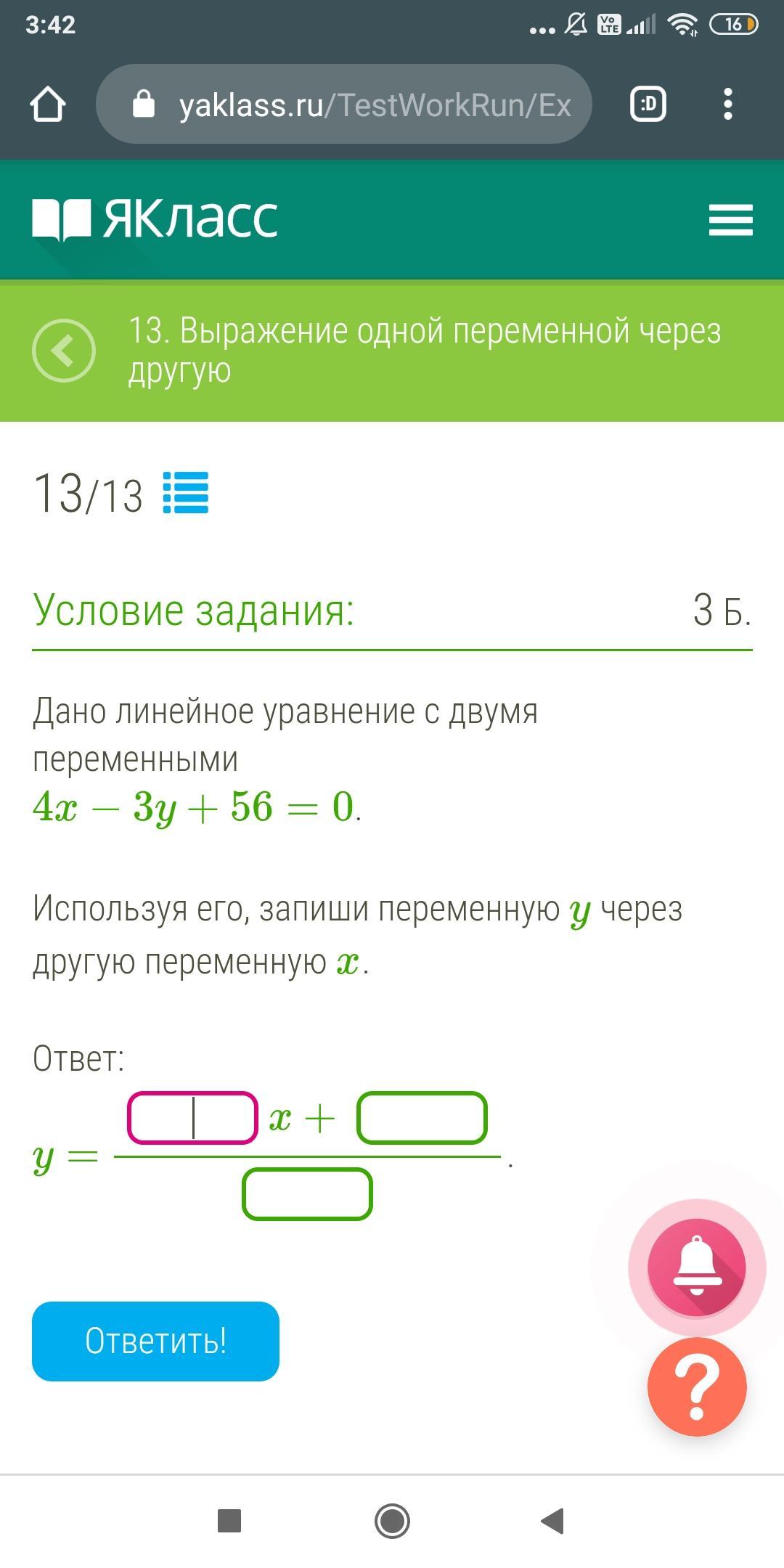Go back from exercise 13 header

pos(64,351)
